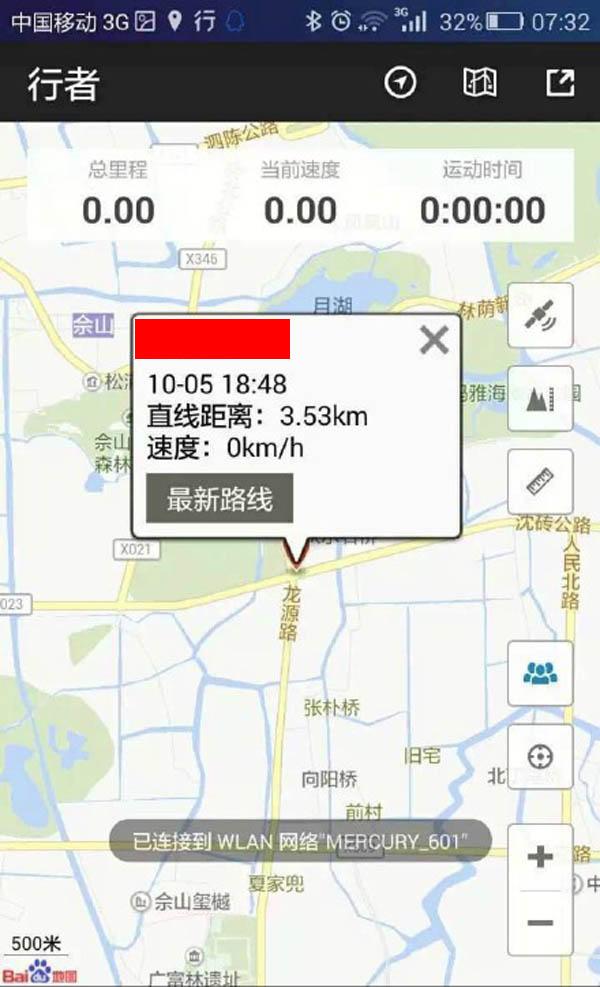Zoom out with the minus button
This screenshot has height=987, width=600.
point(540,922)
